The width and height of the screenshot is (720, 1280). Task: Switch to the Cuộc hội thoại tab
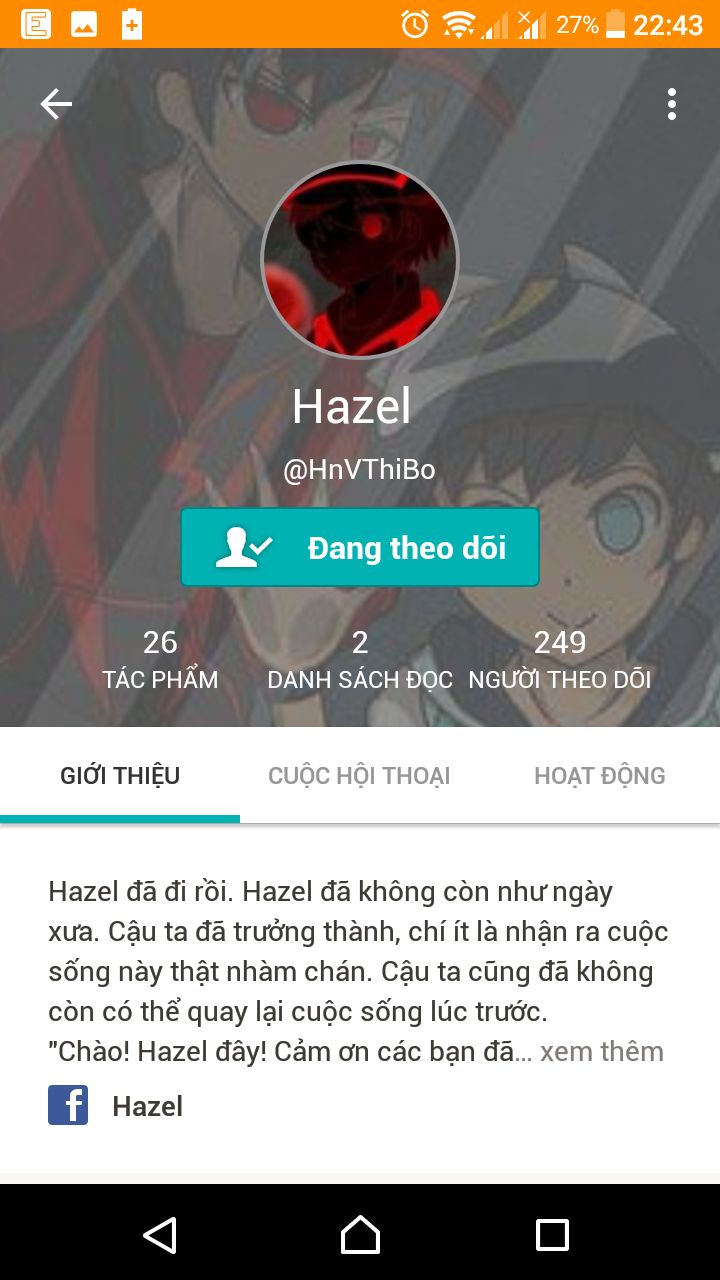[360, 776]
